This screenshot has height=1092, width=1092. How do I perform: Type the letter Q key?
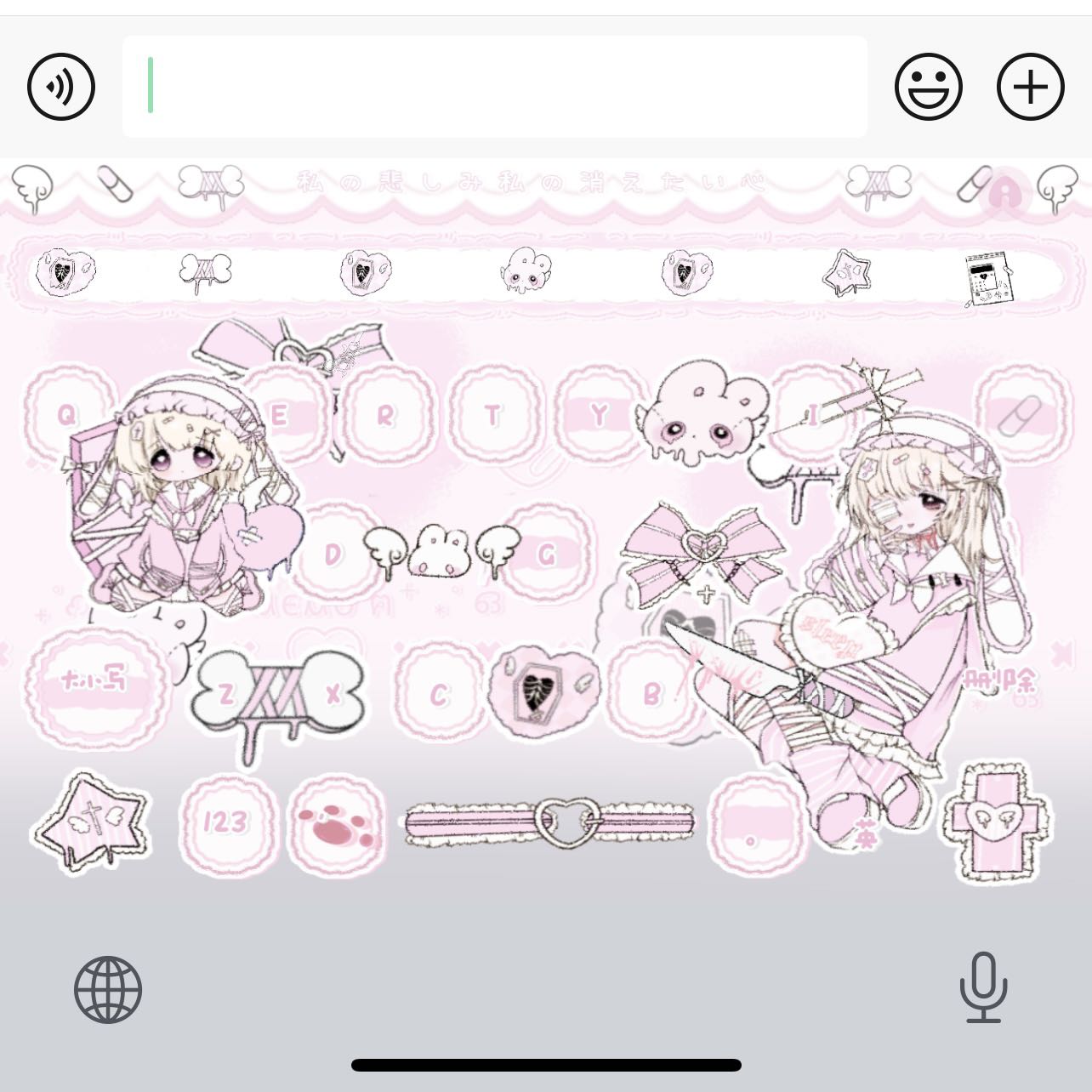(x=66, y=415)
